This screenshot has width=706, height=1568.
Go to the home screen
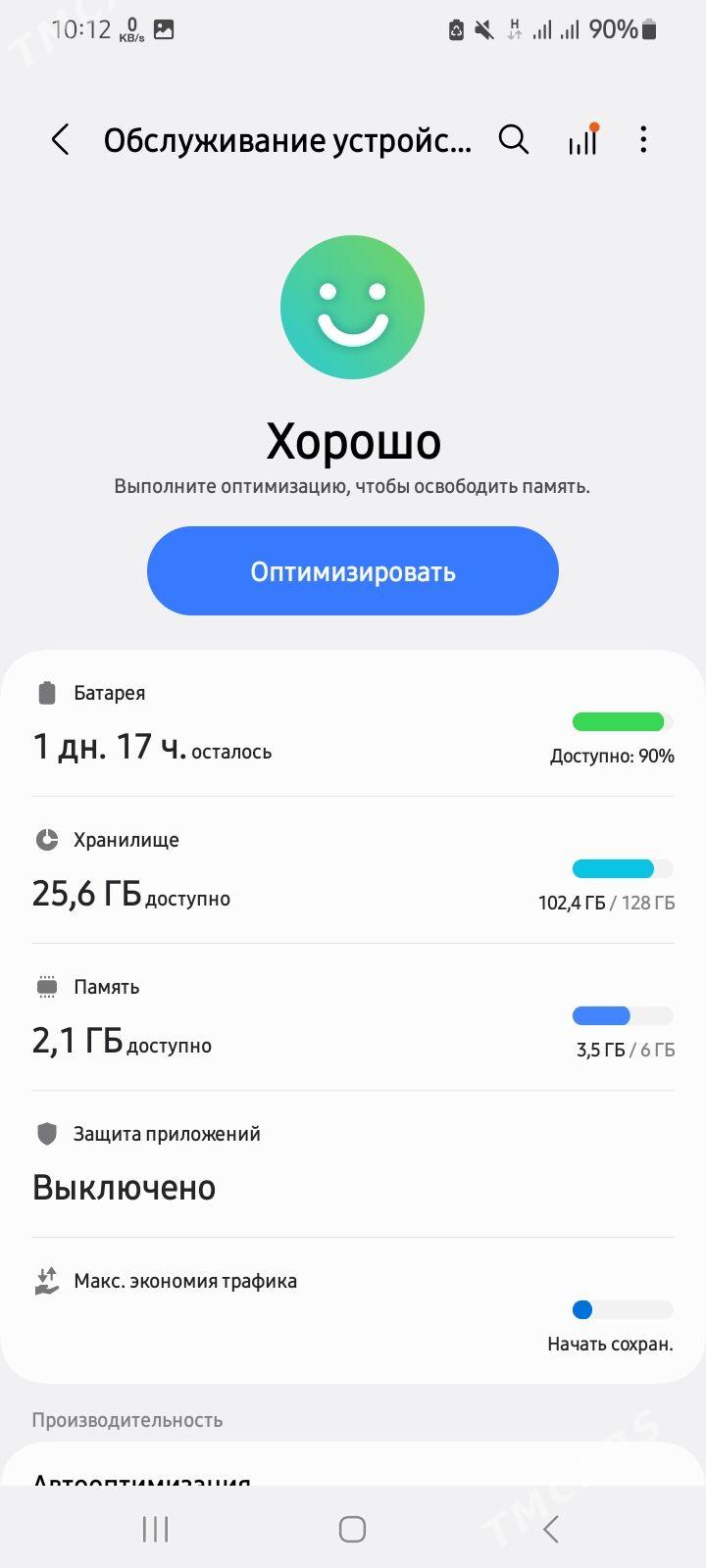[352, 1529]
